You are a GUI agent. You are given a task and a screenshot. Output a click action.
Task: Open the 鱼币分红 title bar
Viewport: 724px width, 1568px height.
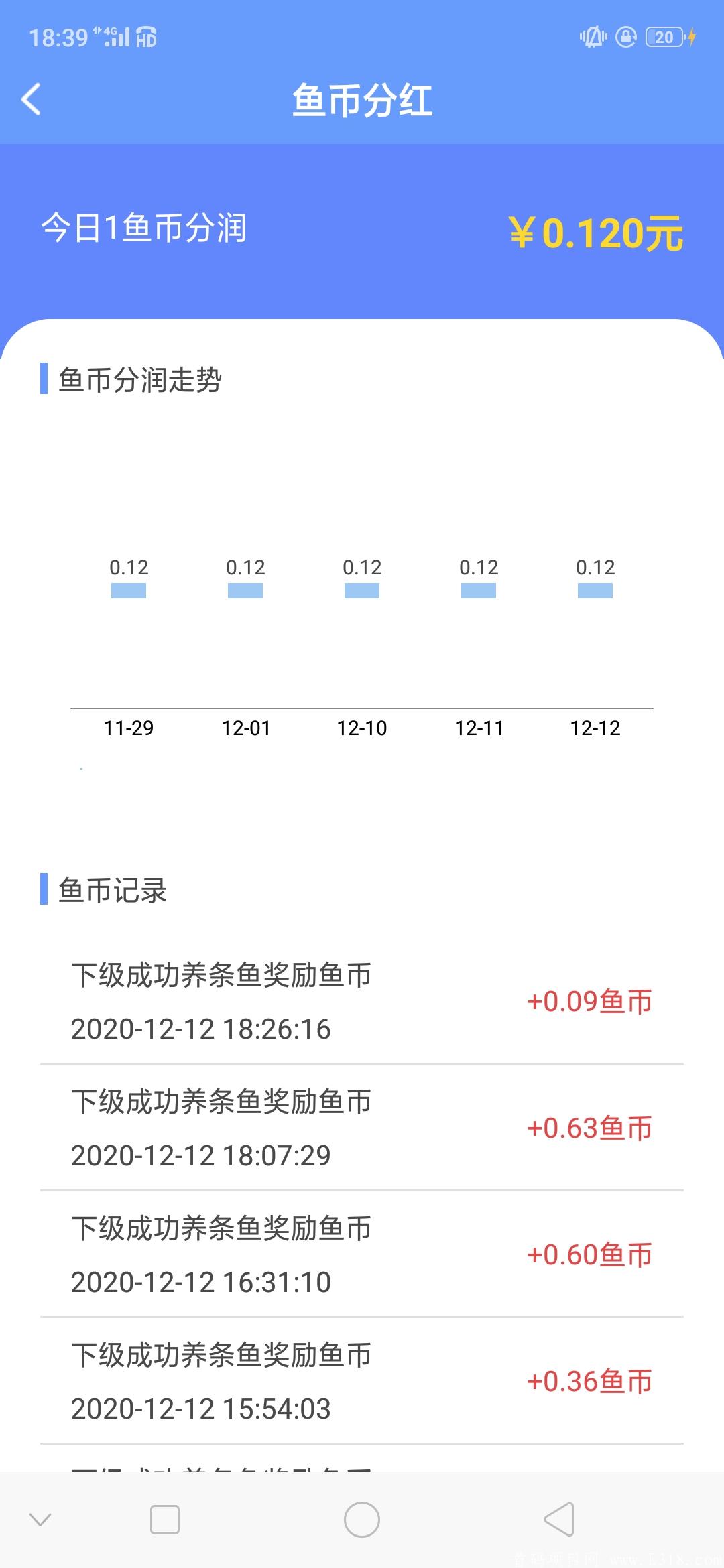pos(362,102)
